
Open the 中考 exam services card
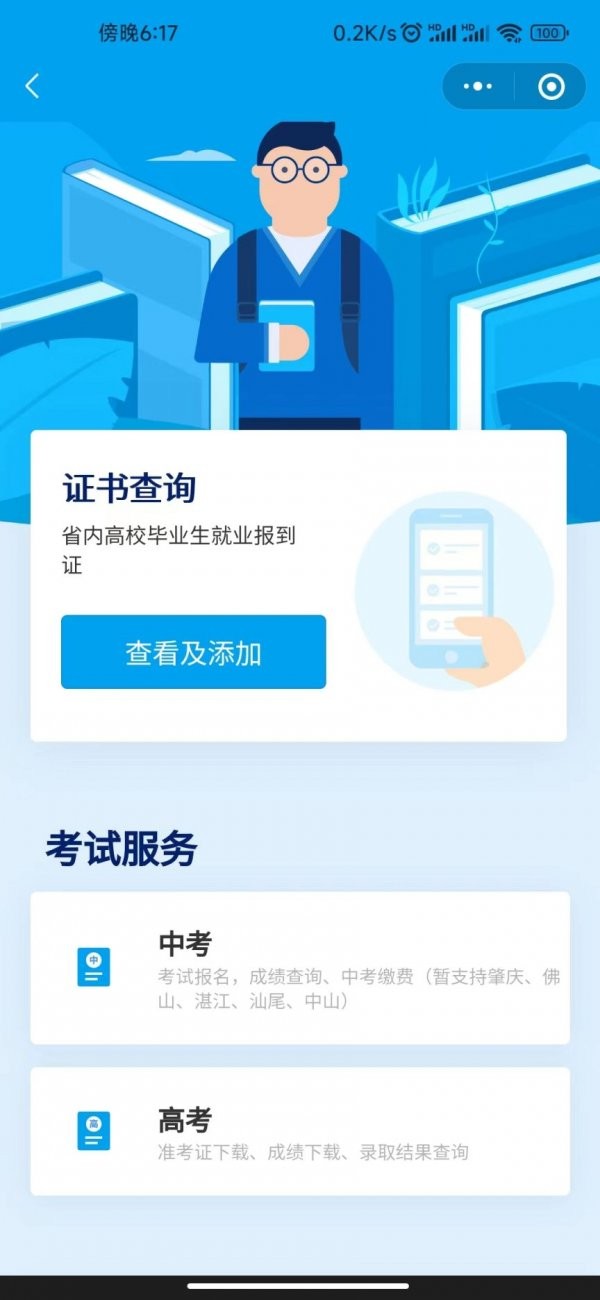click(x=300, y=967)
